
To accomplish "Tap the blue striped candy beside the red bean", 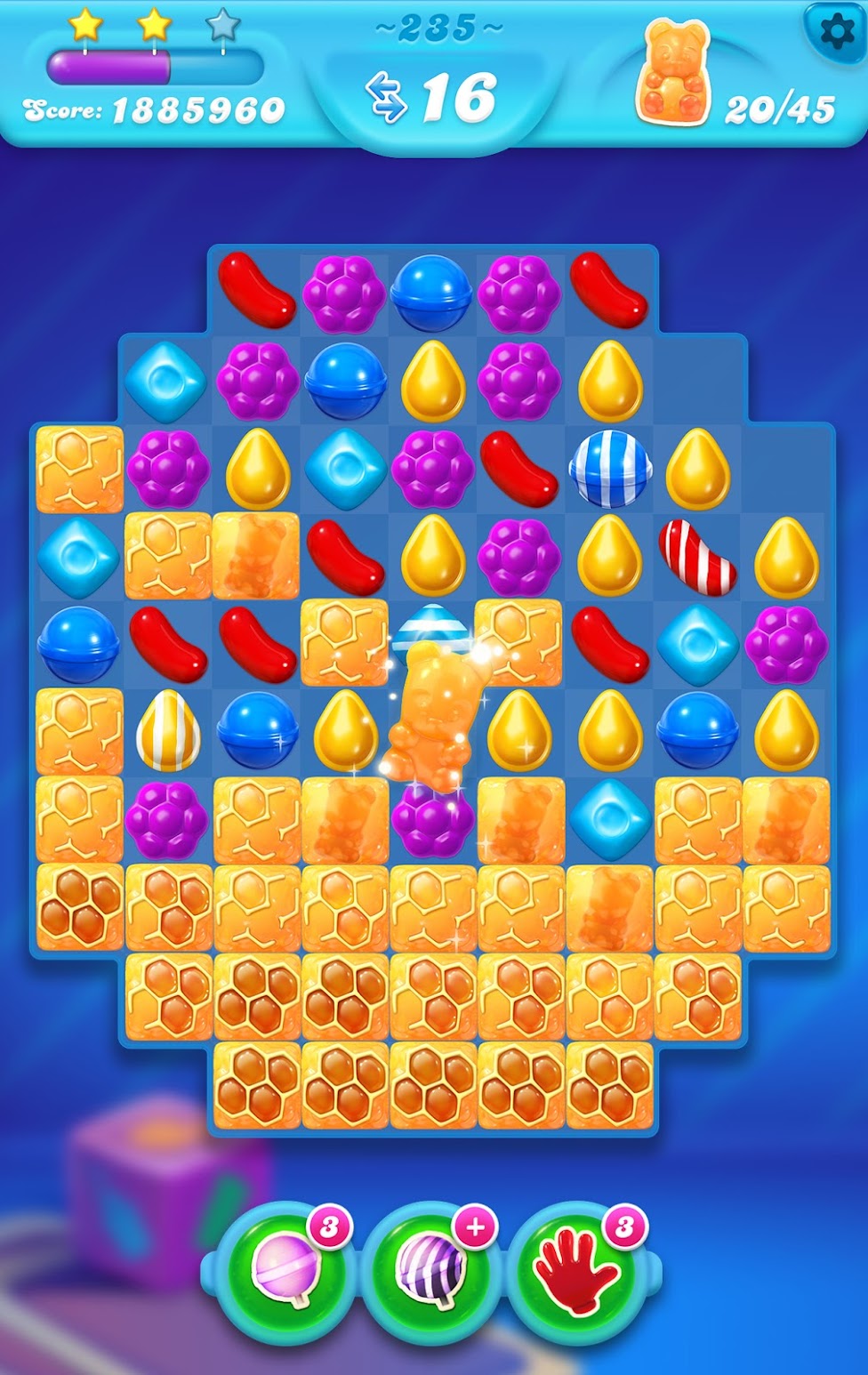I will 610,468.
